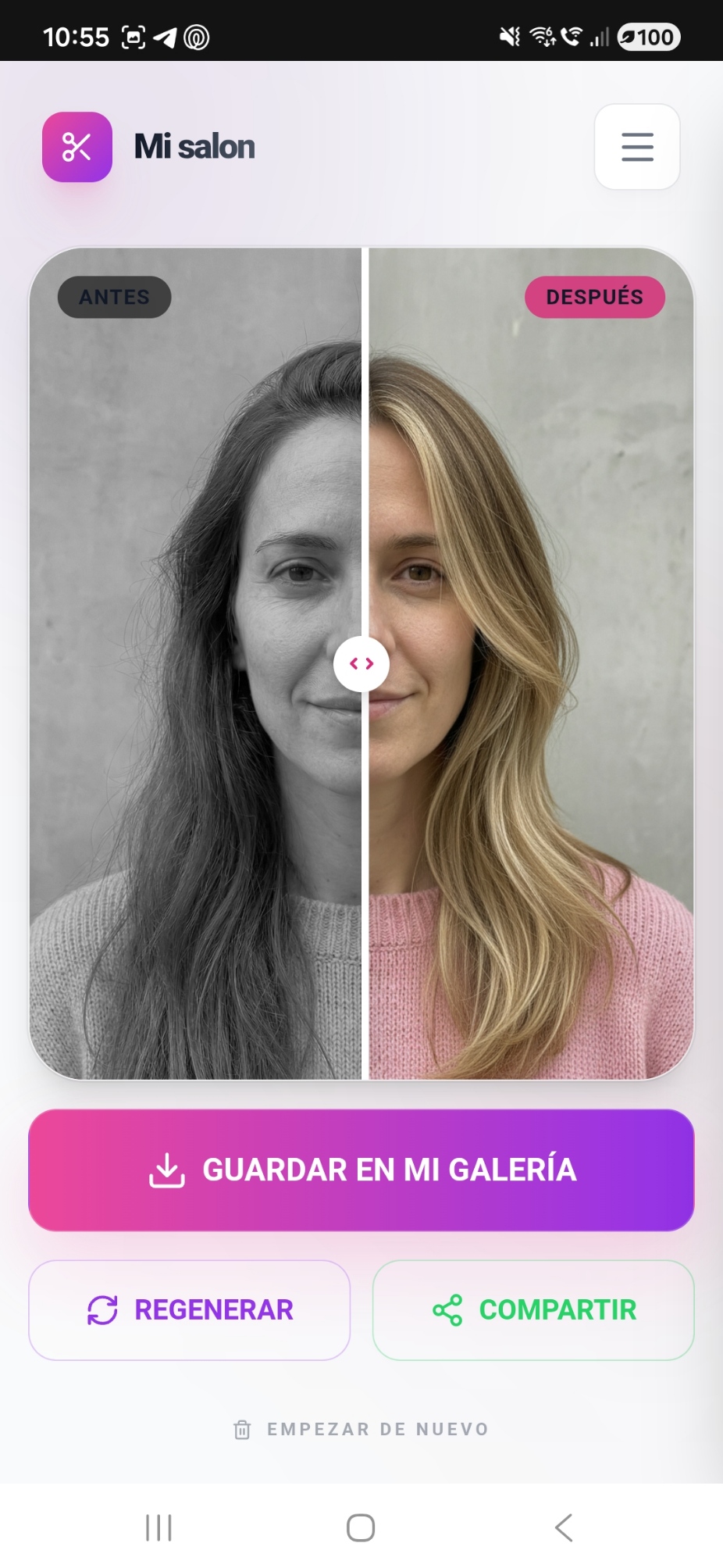Share the result via Compartir
The width and height of the screenshot is (723, 1568).
point(533,1310)
